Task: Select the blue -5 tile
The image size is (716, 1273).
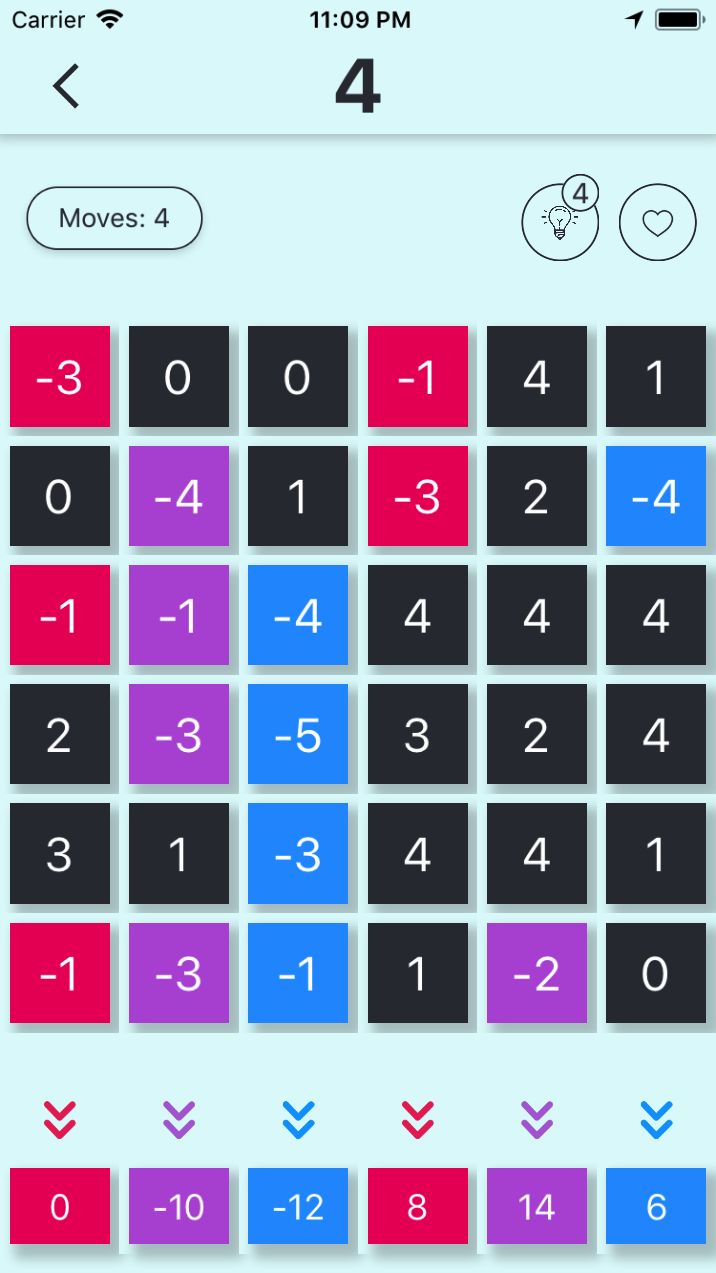Action: [x=298, y=734]
